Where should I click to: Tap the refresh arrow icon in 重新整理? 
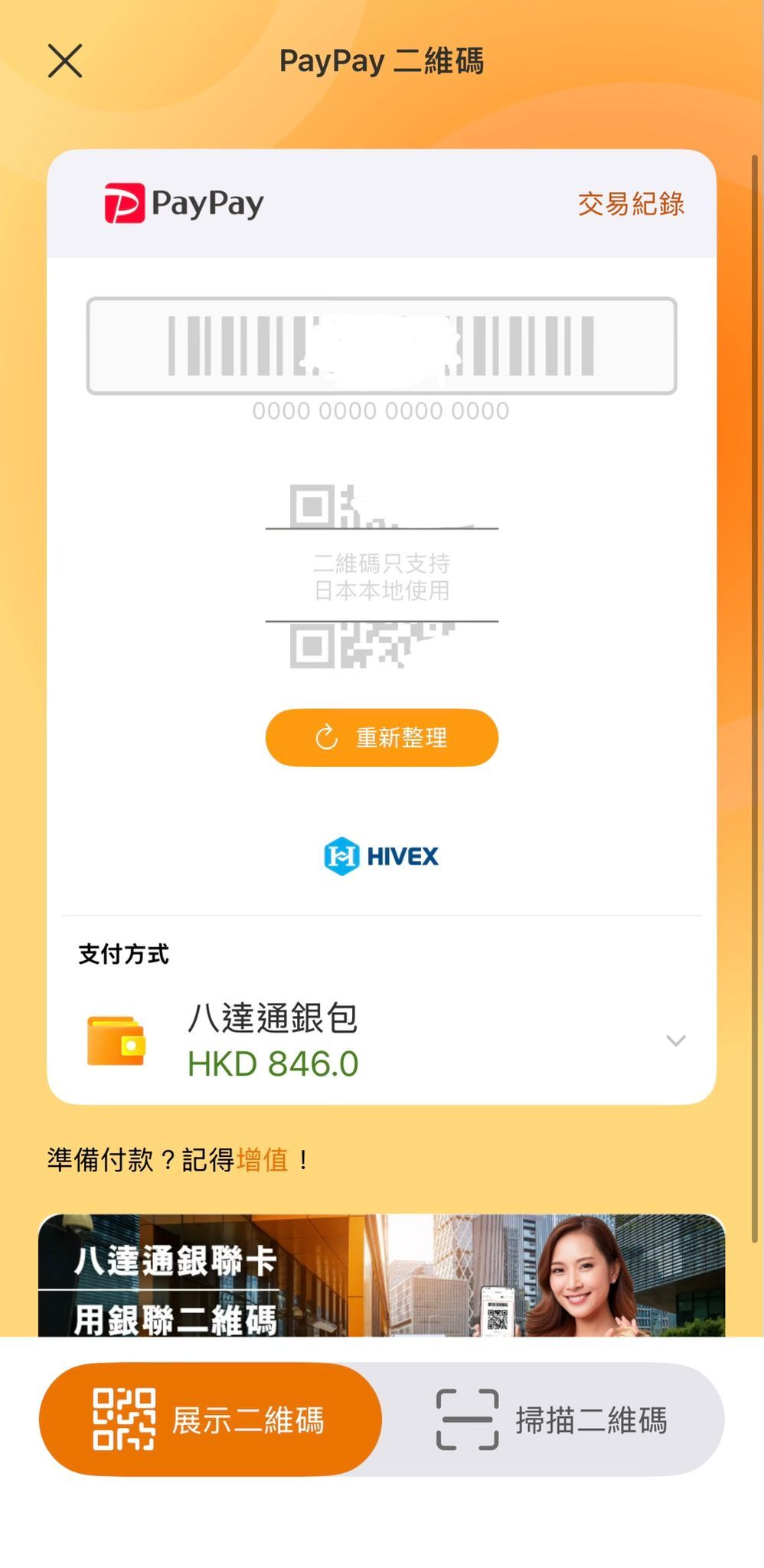click(x=327, y=737)
